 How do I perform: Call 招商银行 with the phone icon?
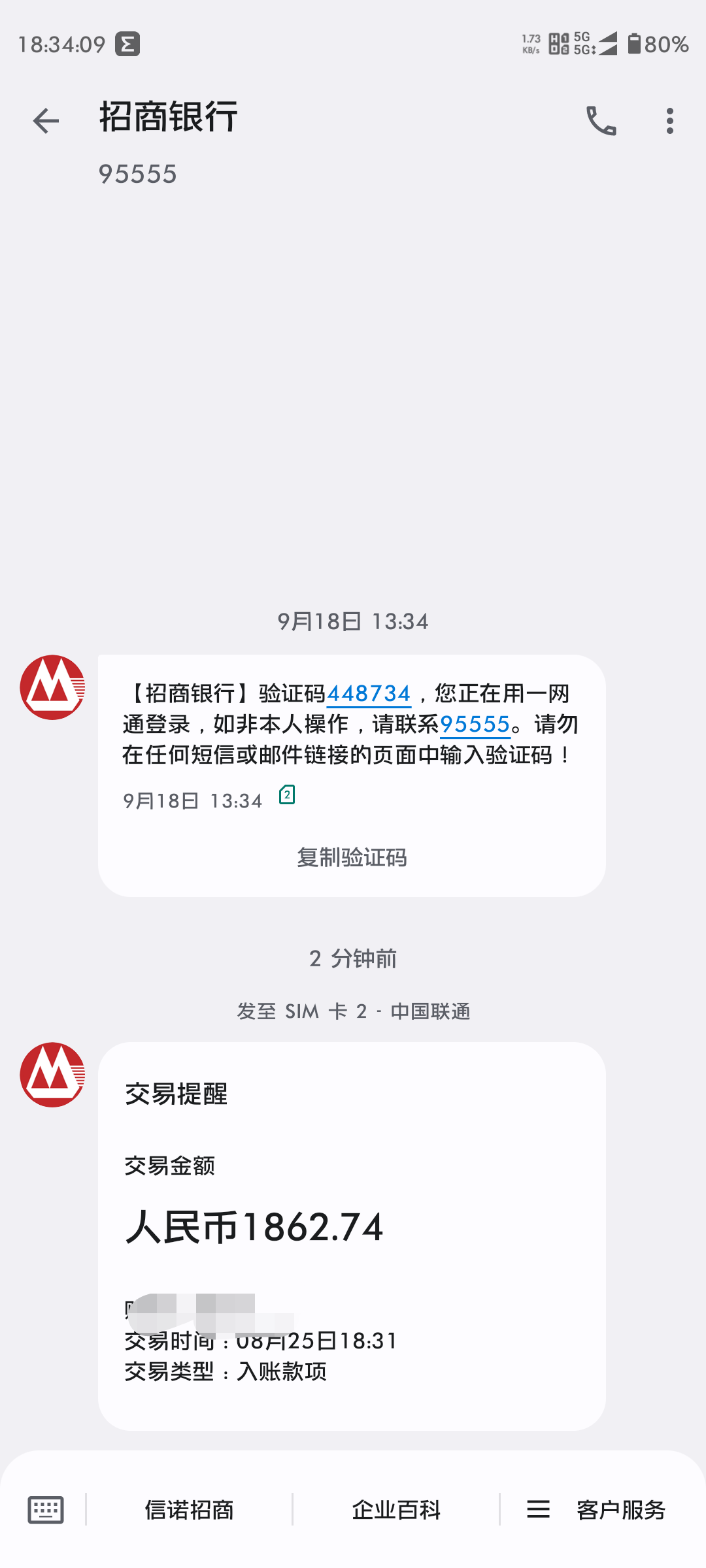point(601,121)
